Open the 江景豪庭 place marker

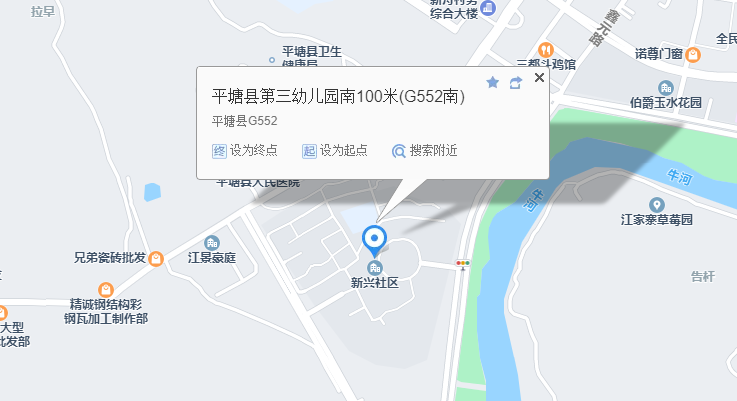click(x=211, y=243)
